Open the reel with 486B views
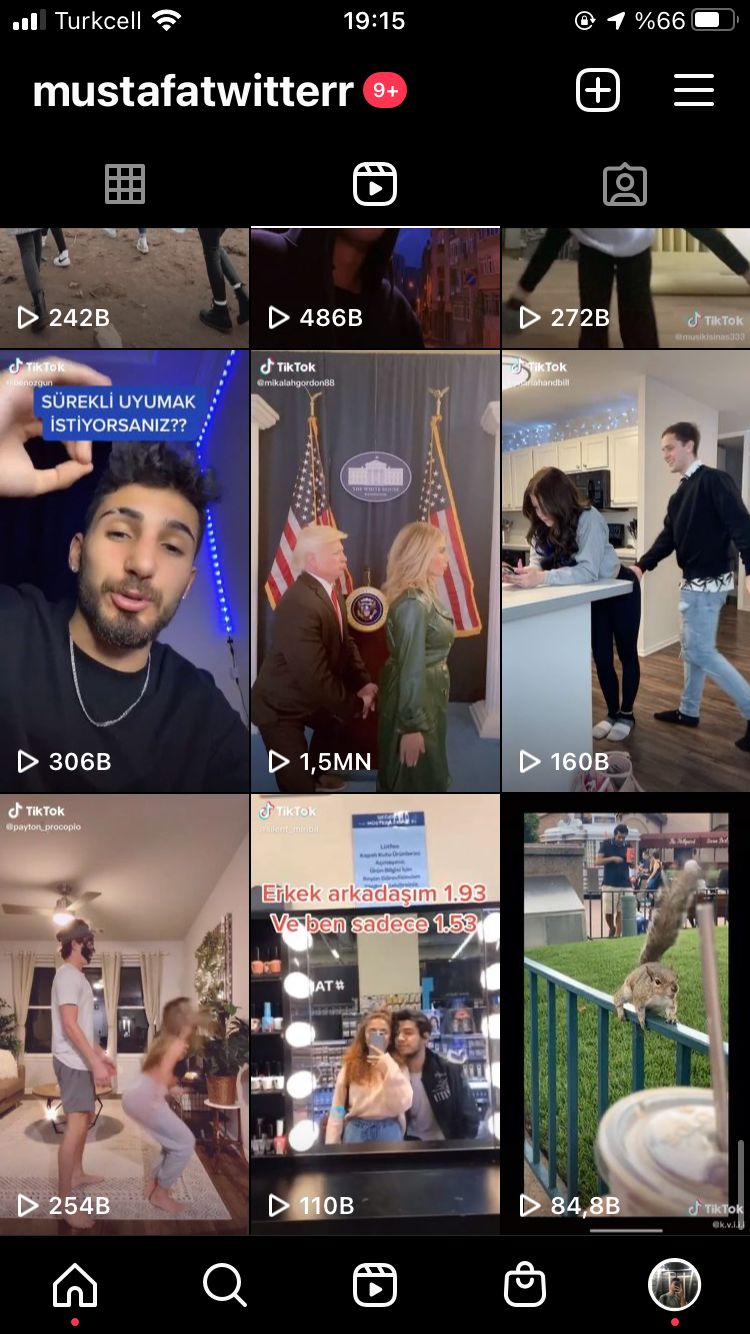This screenshot has width=750, height=1334. (x=375, y=287)
